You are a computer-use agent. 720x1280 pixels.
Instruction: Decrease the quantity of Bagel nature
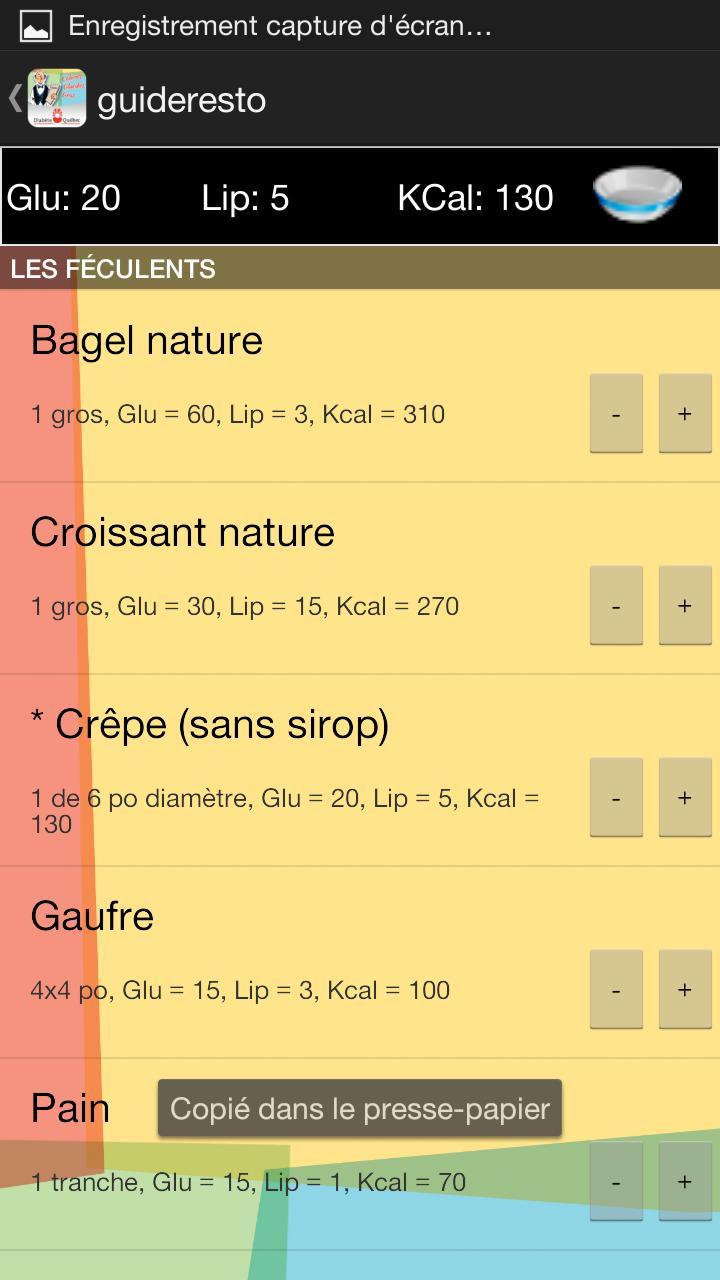coord(616,413)
